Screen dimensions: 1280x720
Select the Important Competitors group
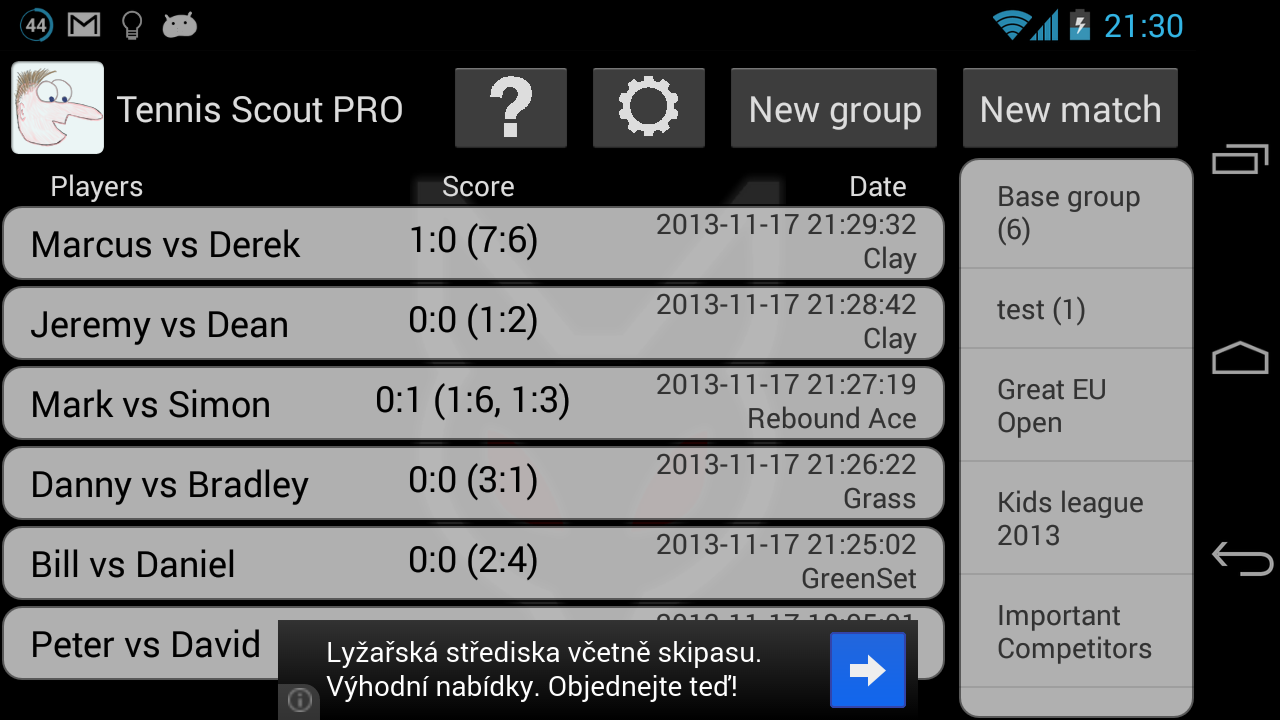(x=1075, y=631)
